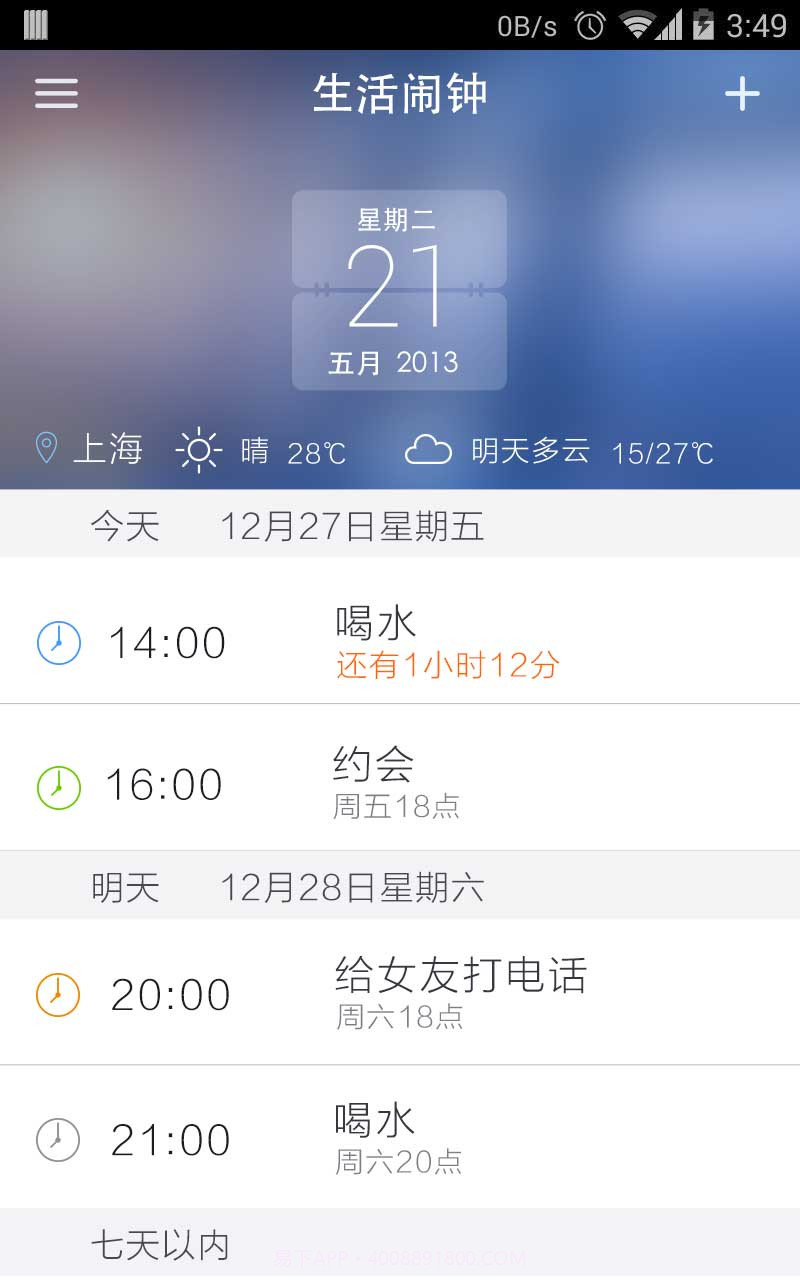Open the navigation drawer menu
The width and height of the screenshot is (800, 1280).
[56, 93]
